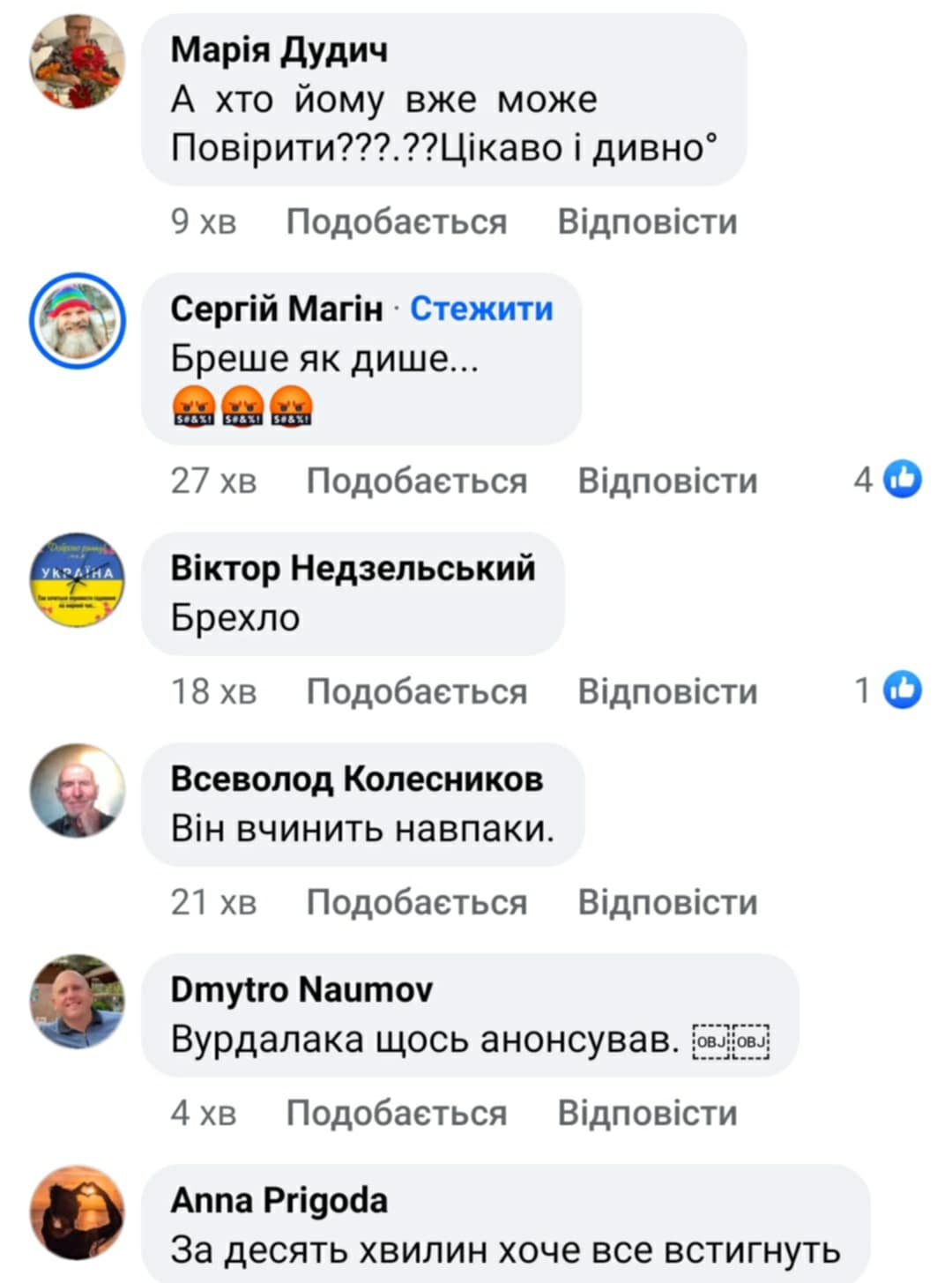
Task: Open Марія Дудич's profile picture
Action: (x=78, y=62)
